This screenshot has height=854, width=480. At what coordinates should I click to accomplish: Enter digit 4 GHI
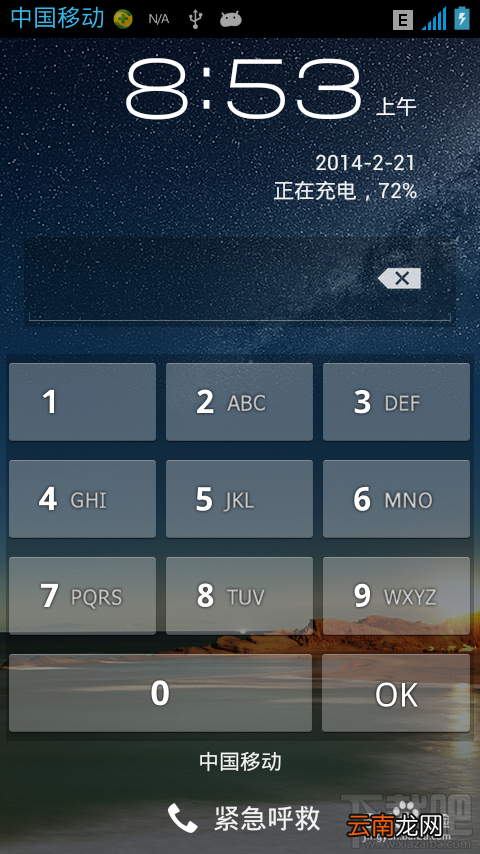point(82,499)
